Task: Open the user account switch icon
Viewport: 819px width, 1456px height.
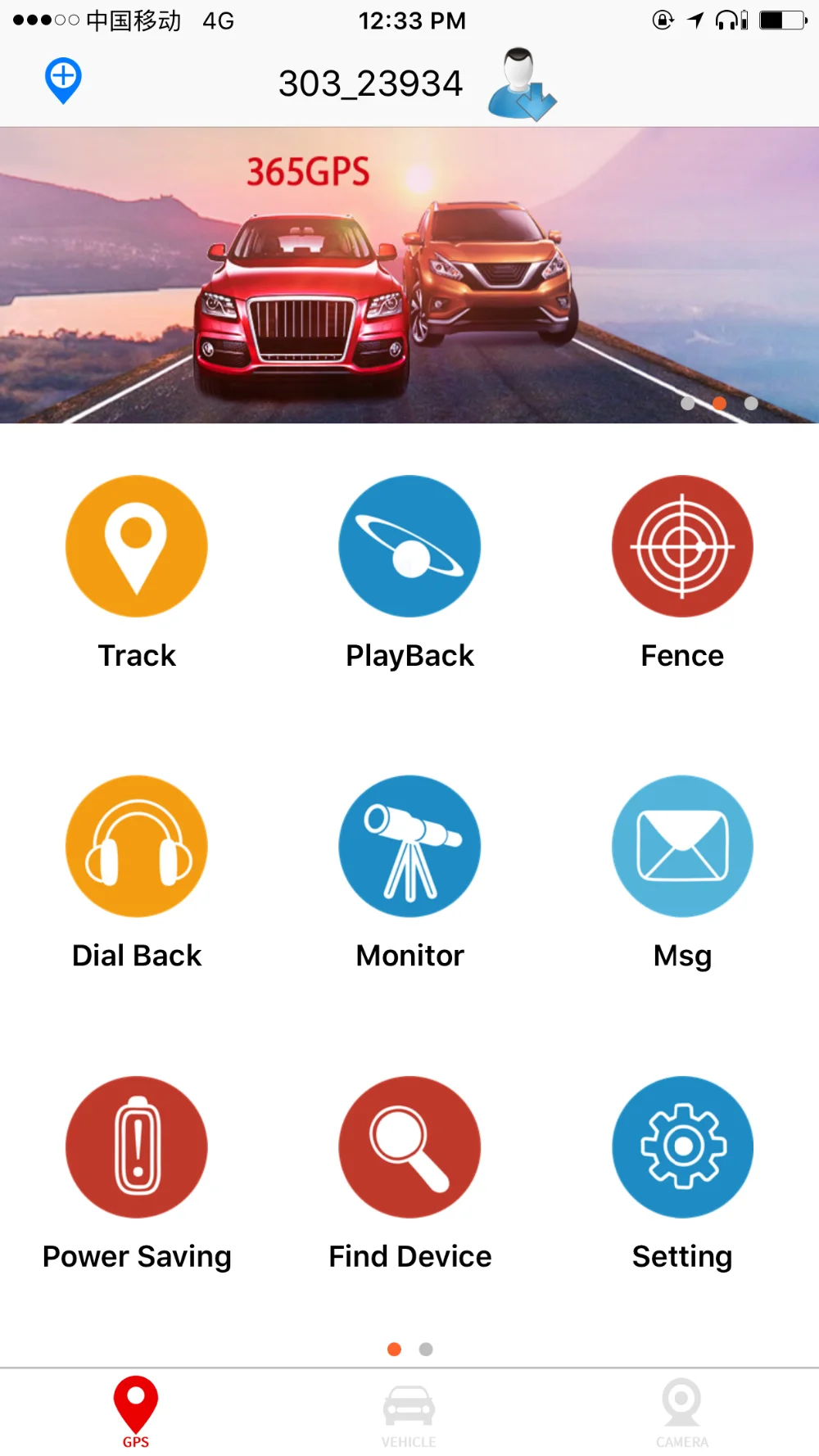Action: pyautogui.click(x=521, y=84)
